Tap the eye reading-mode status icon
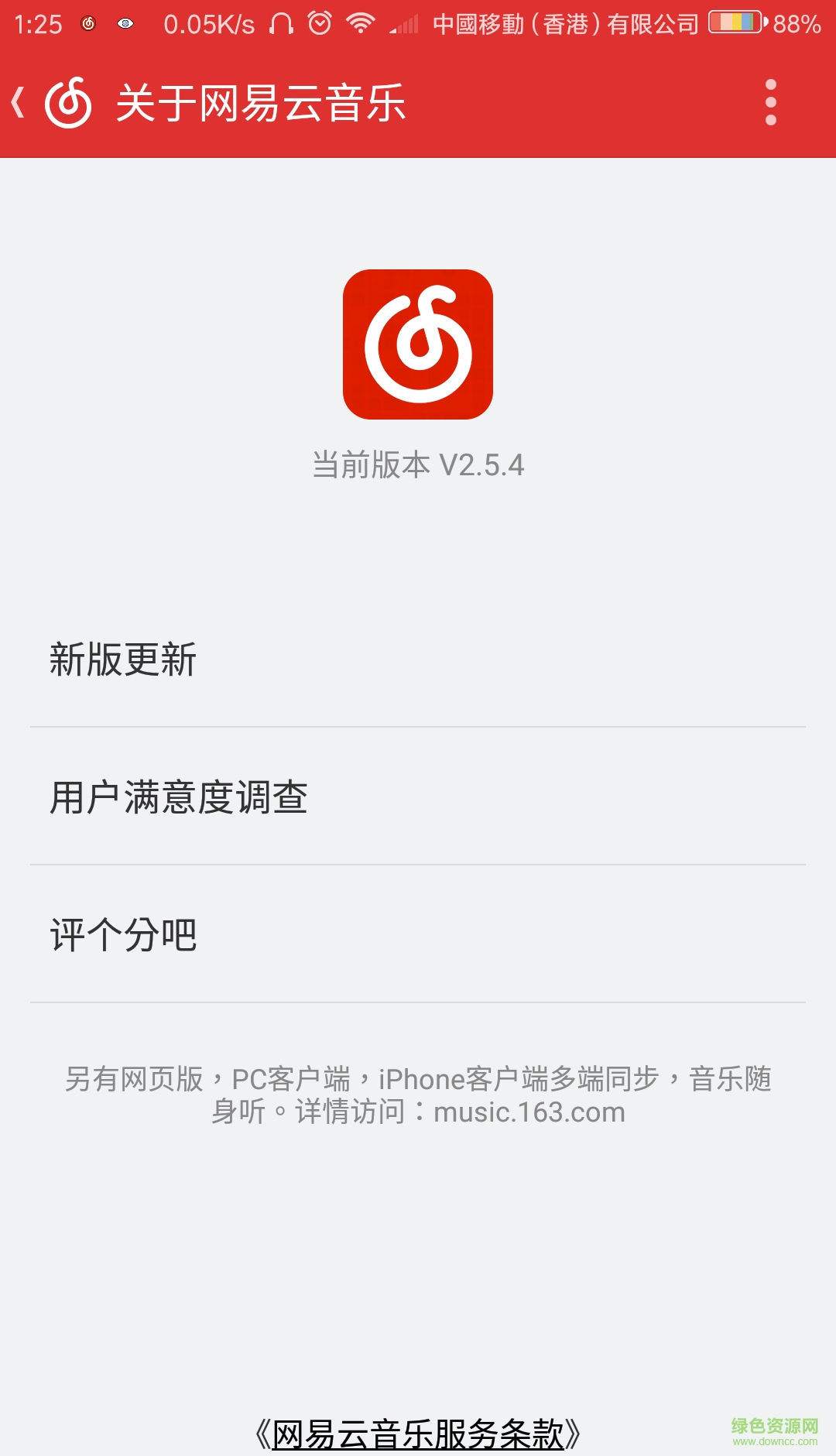This screenshot has width=836, height=1456. click(x=124, y=22)
